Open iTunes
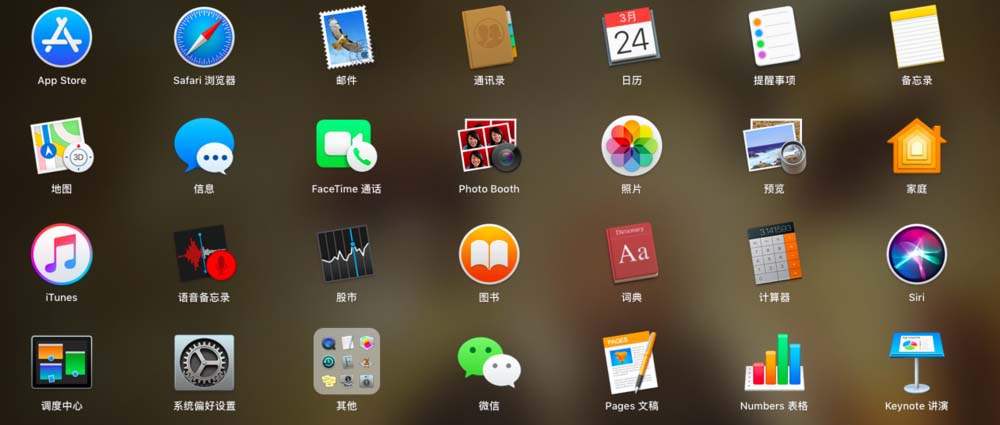Screen dimensions: 1000x425 pos(62,254)
